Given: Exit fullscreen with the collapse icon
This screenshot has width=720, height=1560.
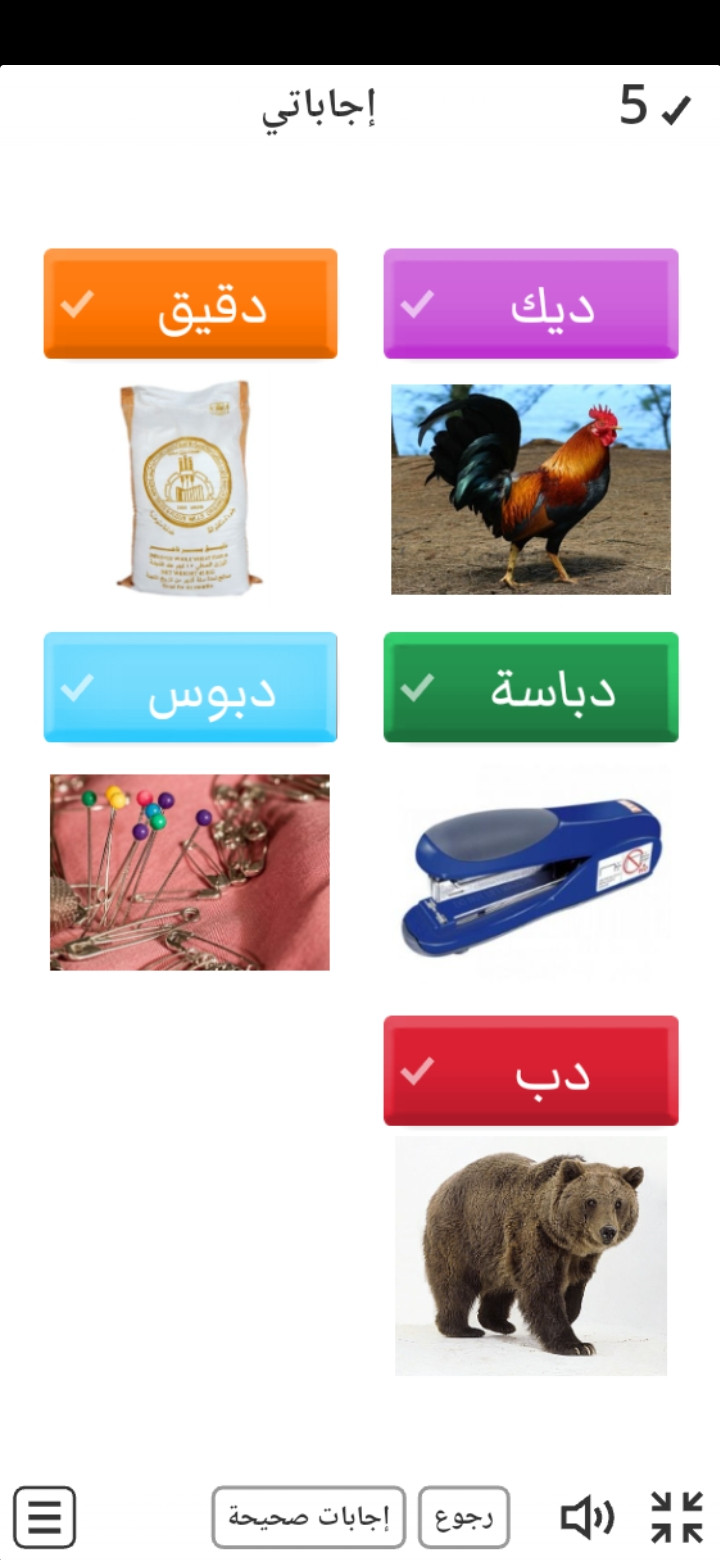Looking at the screenshot, I should [677, 1517].
